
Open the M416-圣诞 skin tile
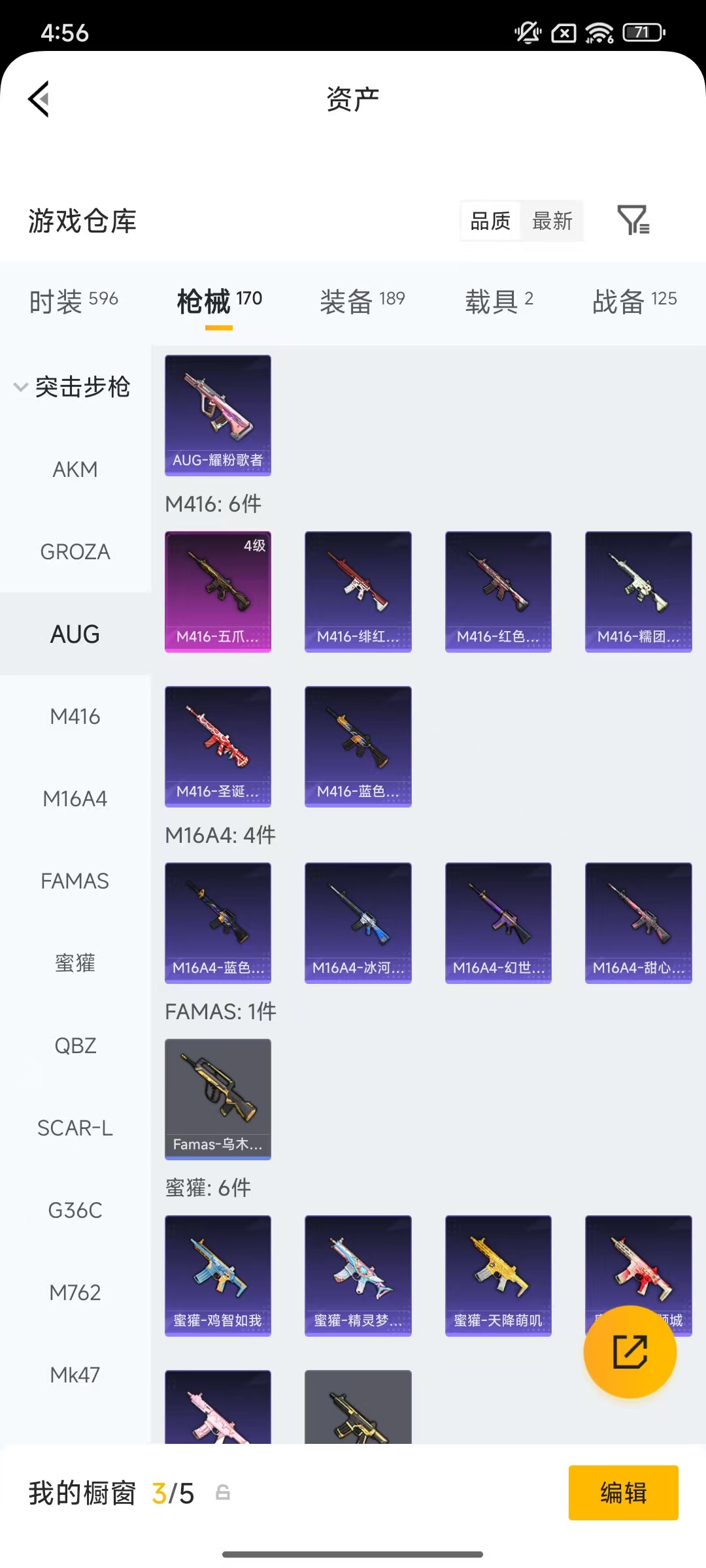click(218, 746)
